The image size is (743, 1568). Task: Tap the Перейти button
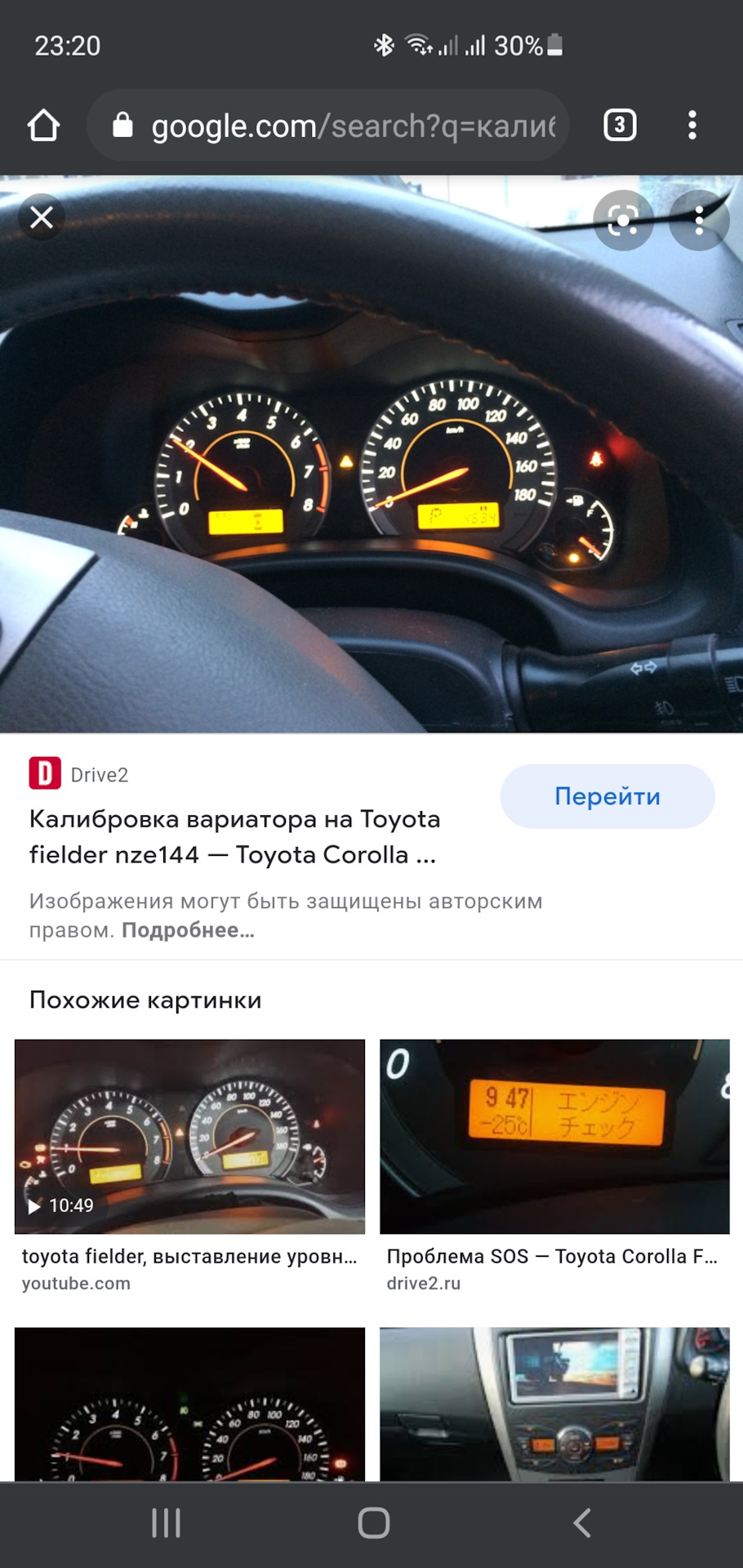pyautogui.click(x=607, y=796)
